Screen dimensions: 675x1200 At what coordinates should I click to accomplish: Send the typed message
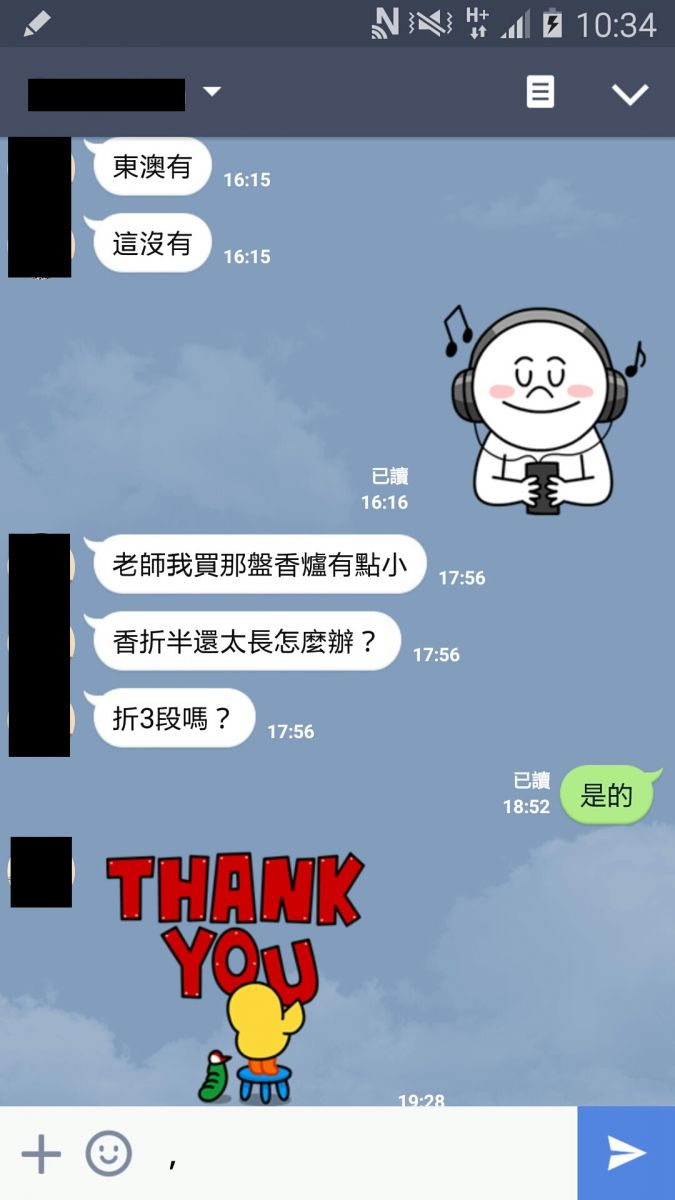tap(626, 1153)
